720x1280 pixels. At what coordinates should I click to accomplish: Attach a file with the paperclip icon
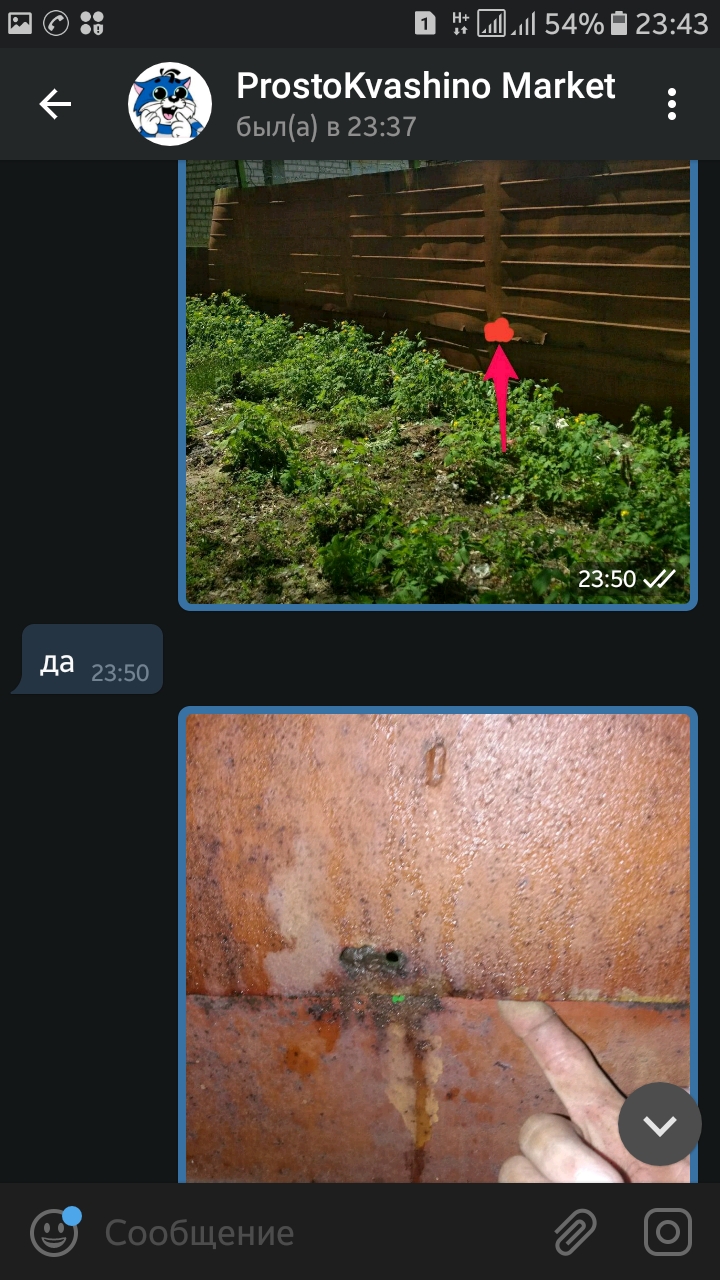pyautogui.click(x=576, y=1232)
